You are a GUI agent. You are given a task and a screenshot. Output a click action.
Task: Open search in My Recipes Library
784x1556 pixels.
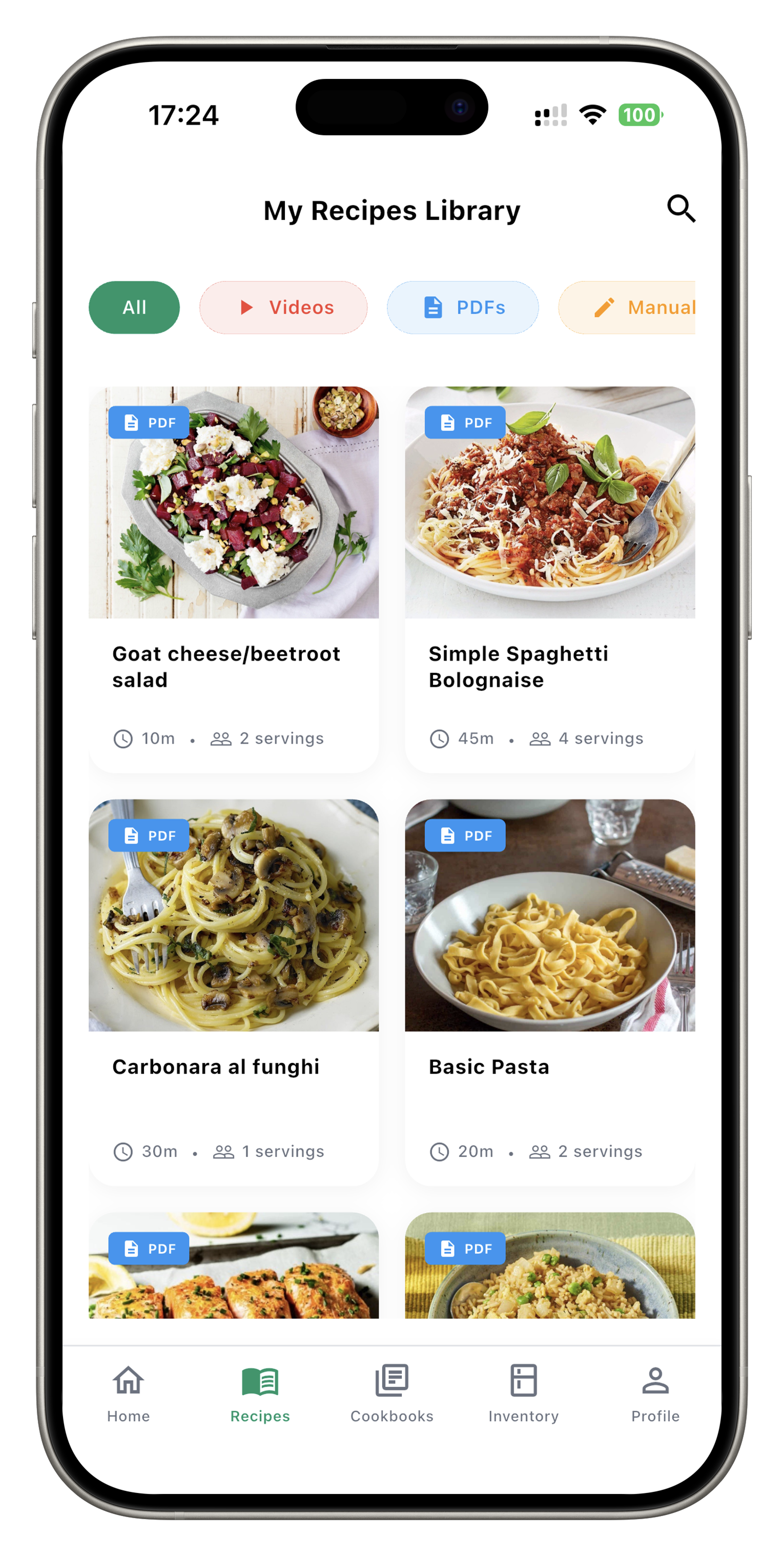click(680, 209)
